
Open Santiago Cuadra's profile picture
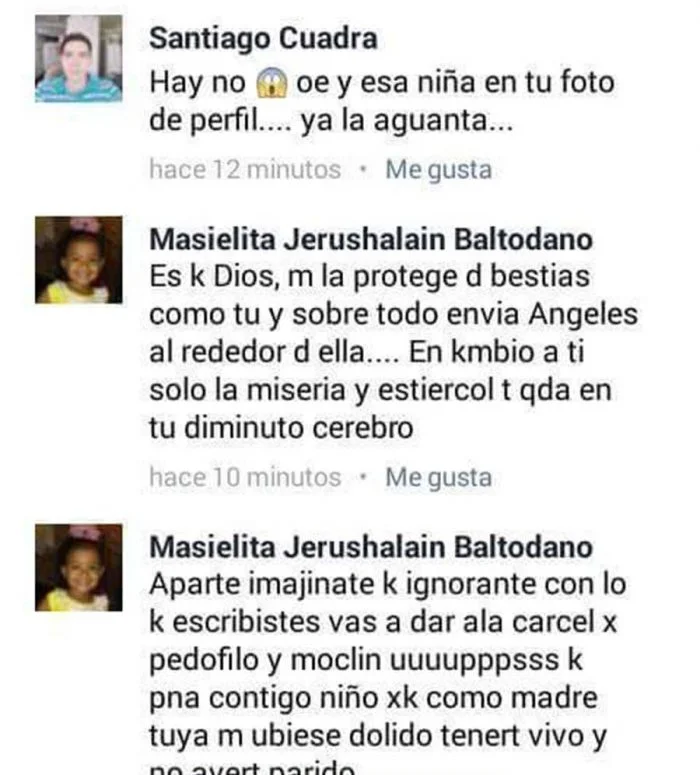[79, 59]
